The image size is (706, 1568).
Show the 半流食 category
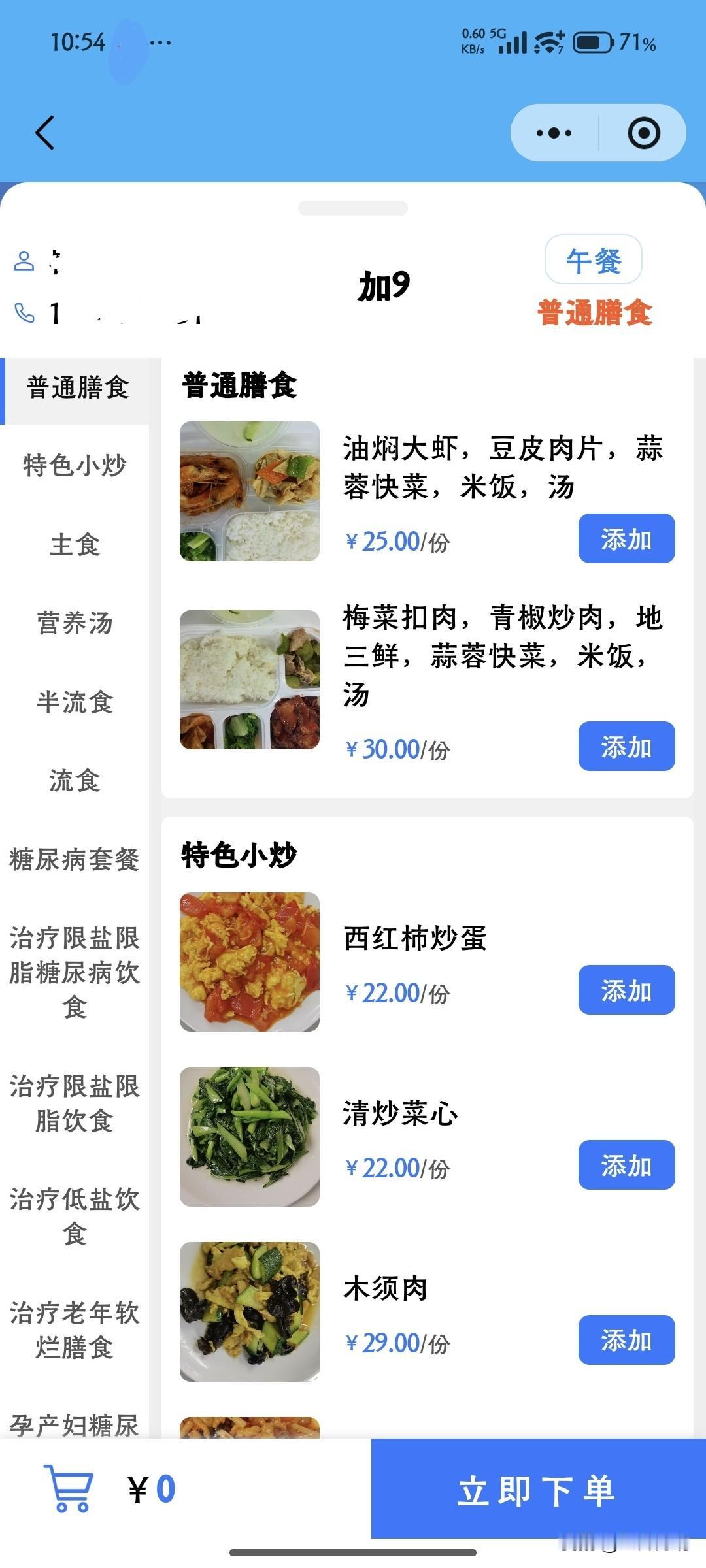tap(75, 702)
